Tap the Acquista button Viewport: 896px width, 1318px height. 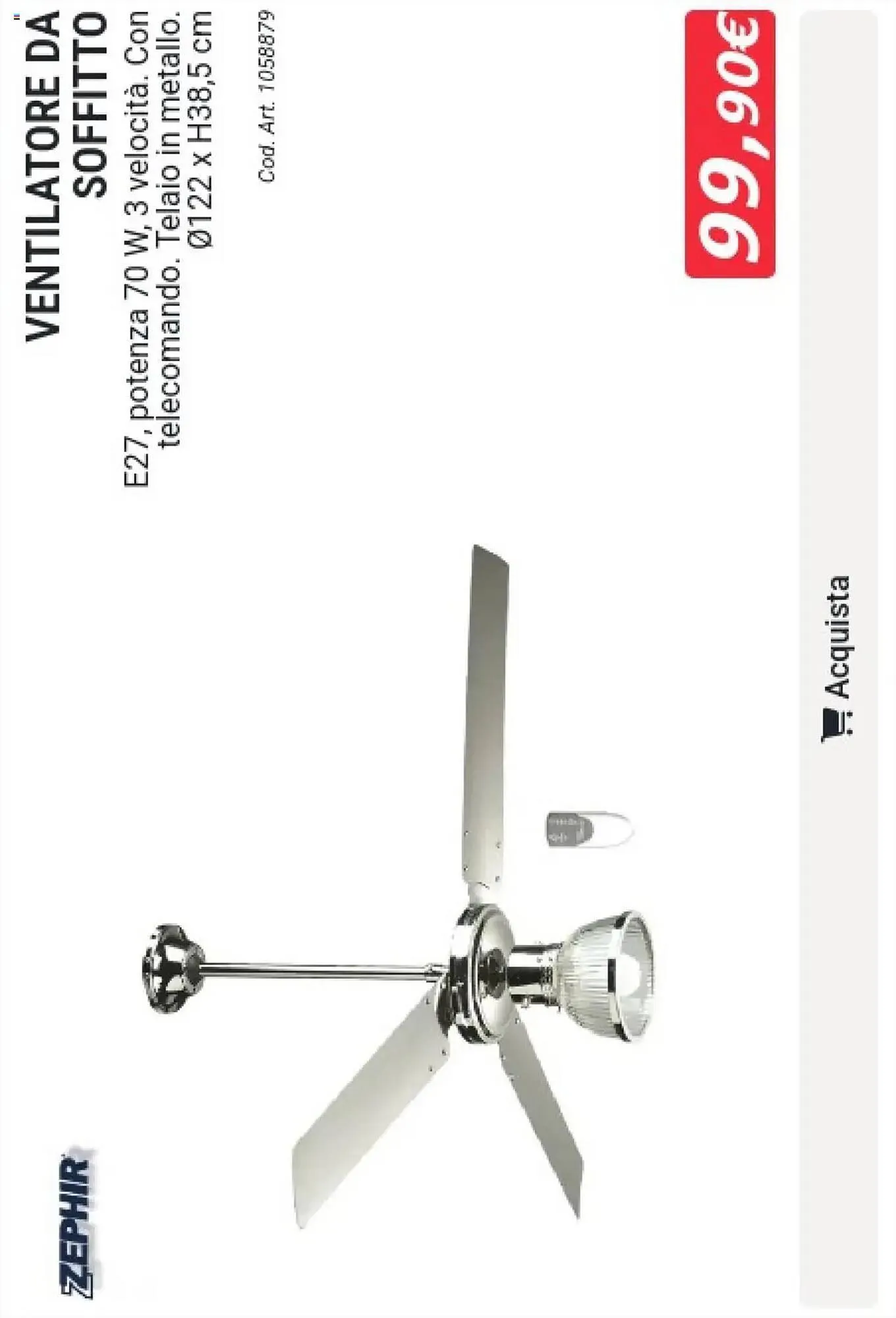[x=838, y=659]
